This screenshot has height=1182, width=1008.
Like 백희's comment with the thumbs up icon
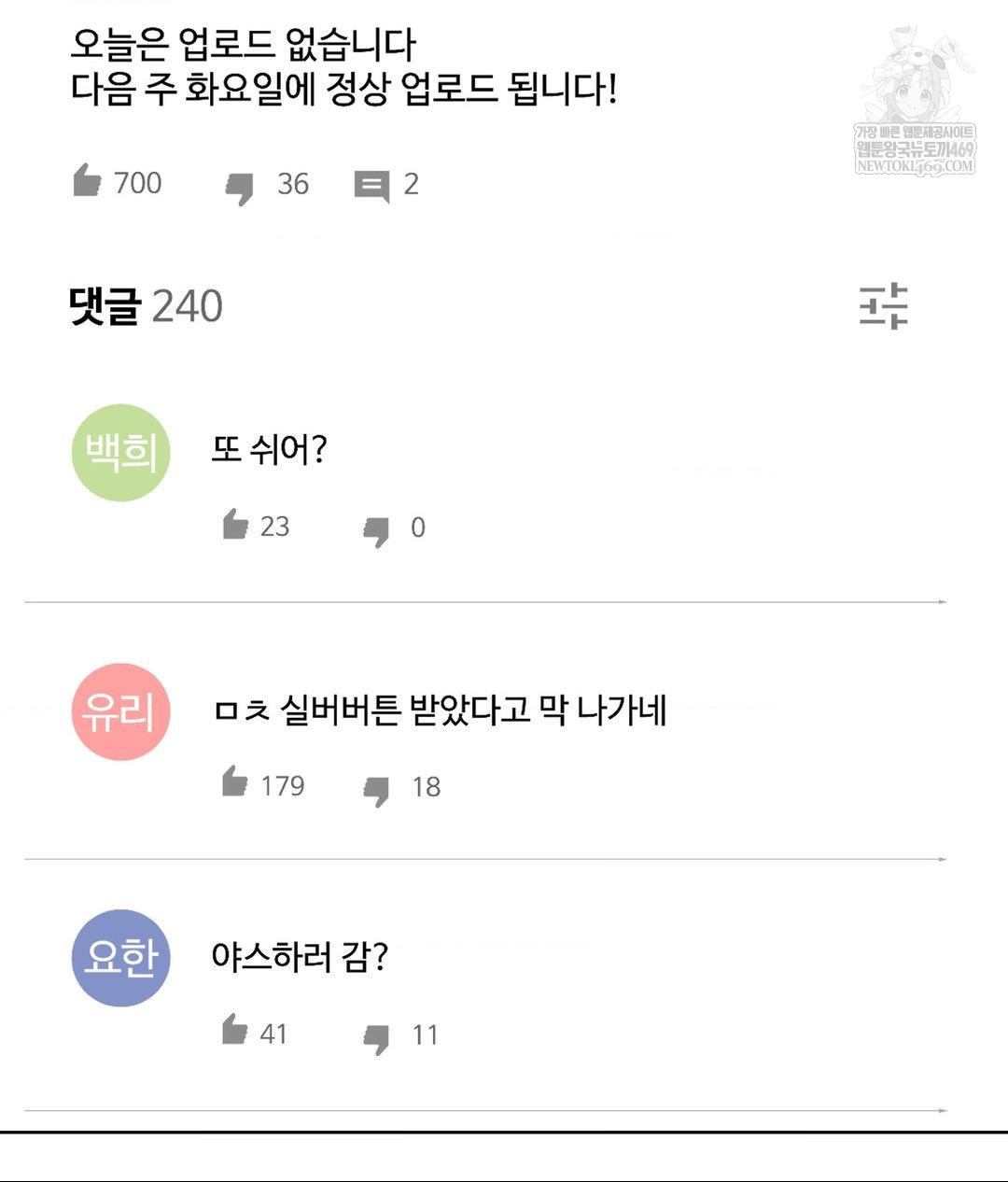[x=234, y=526]
